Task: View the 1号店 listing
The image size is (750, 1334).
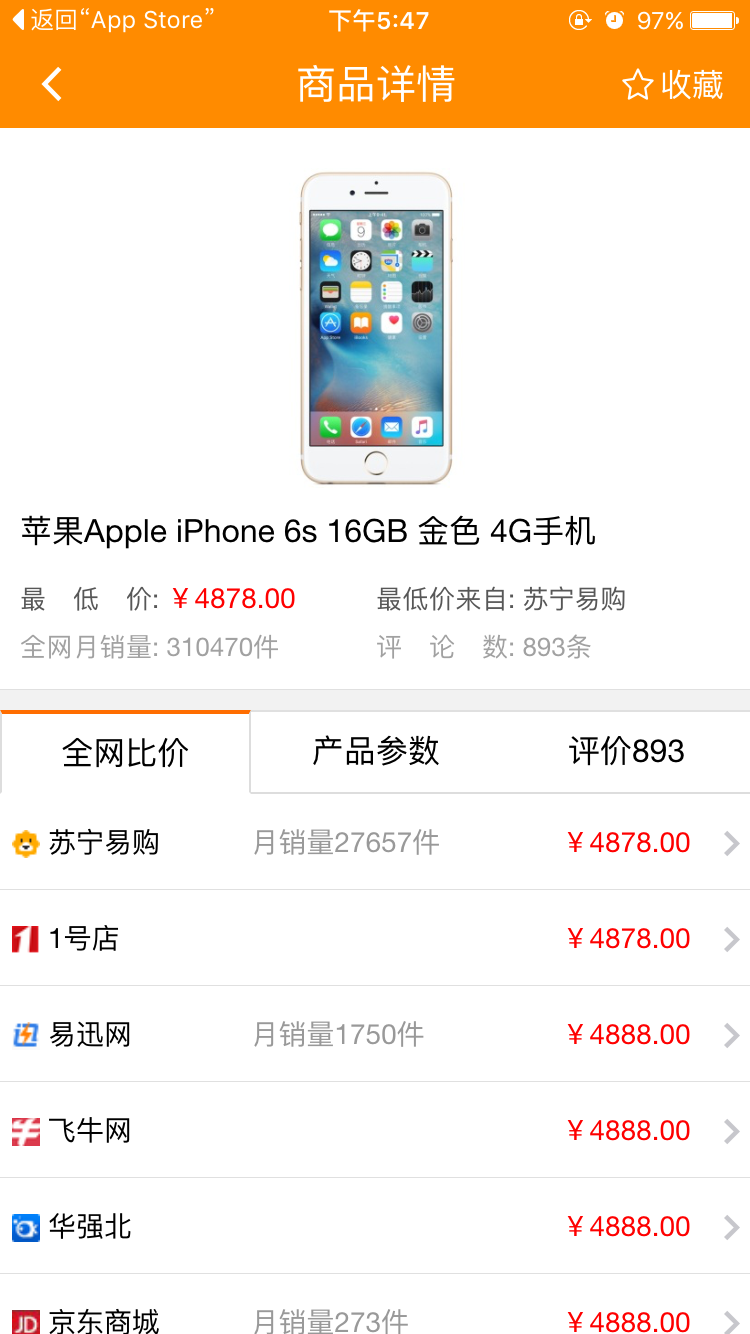Action: click(375, 939)
